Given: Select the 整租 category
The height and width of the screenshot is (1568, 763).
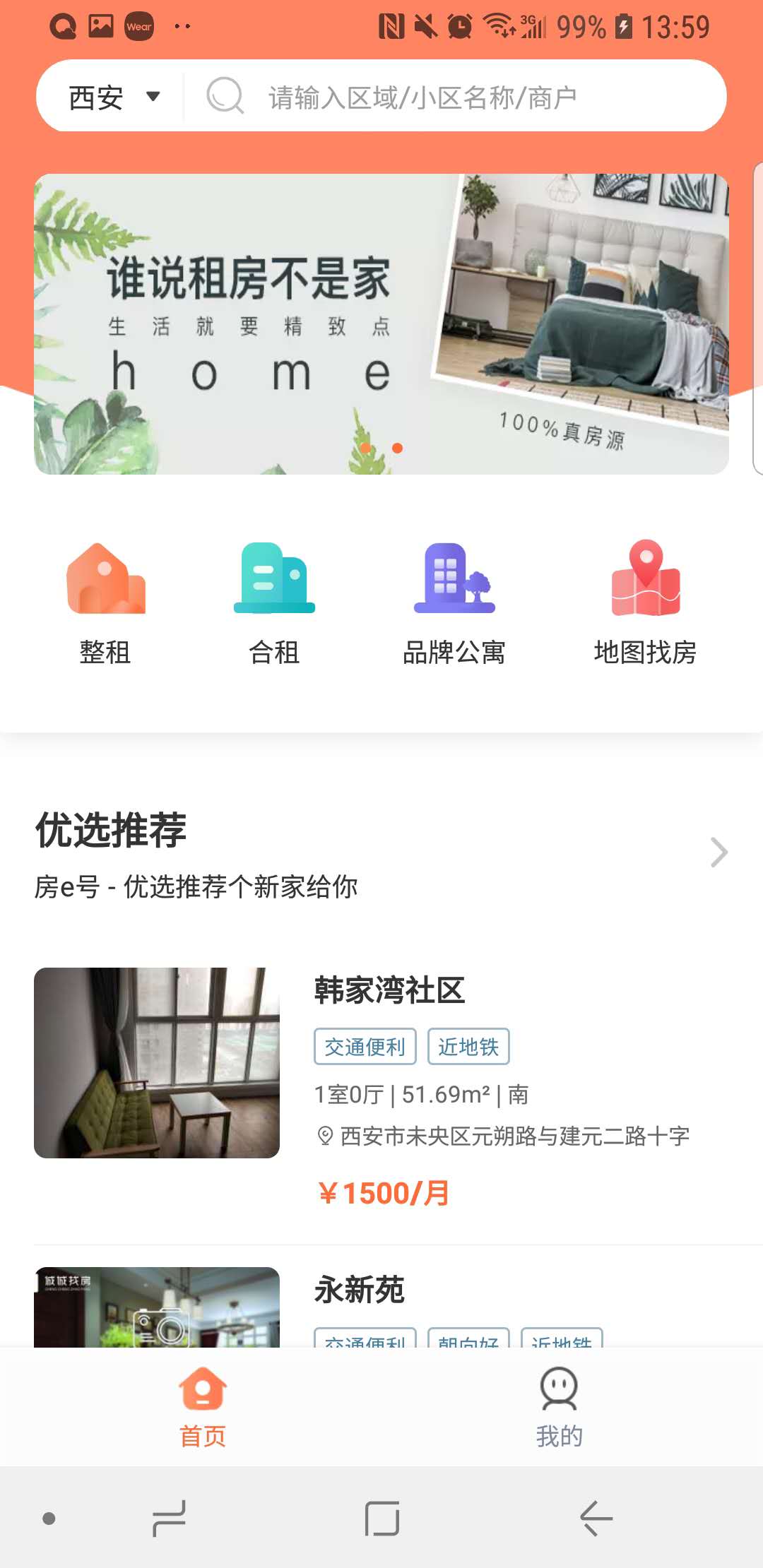Looking at the screenshot, I should click(x=105, y=604).
